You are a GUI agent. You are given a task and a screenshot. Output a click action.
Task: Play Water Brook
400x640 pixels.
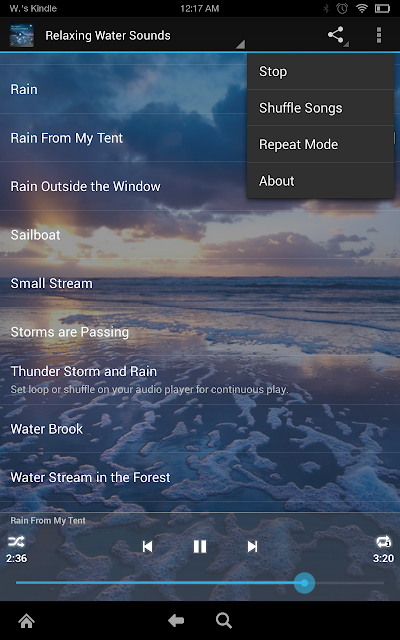[200, 429]
